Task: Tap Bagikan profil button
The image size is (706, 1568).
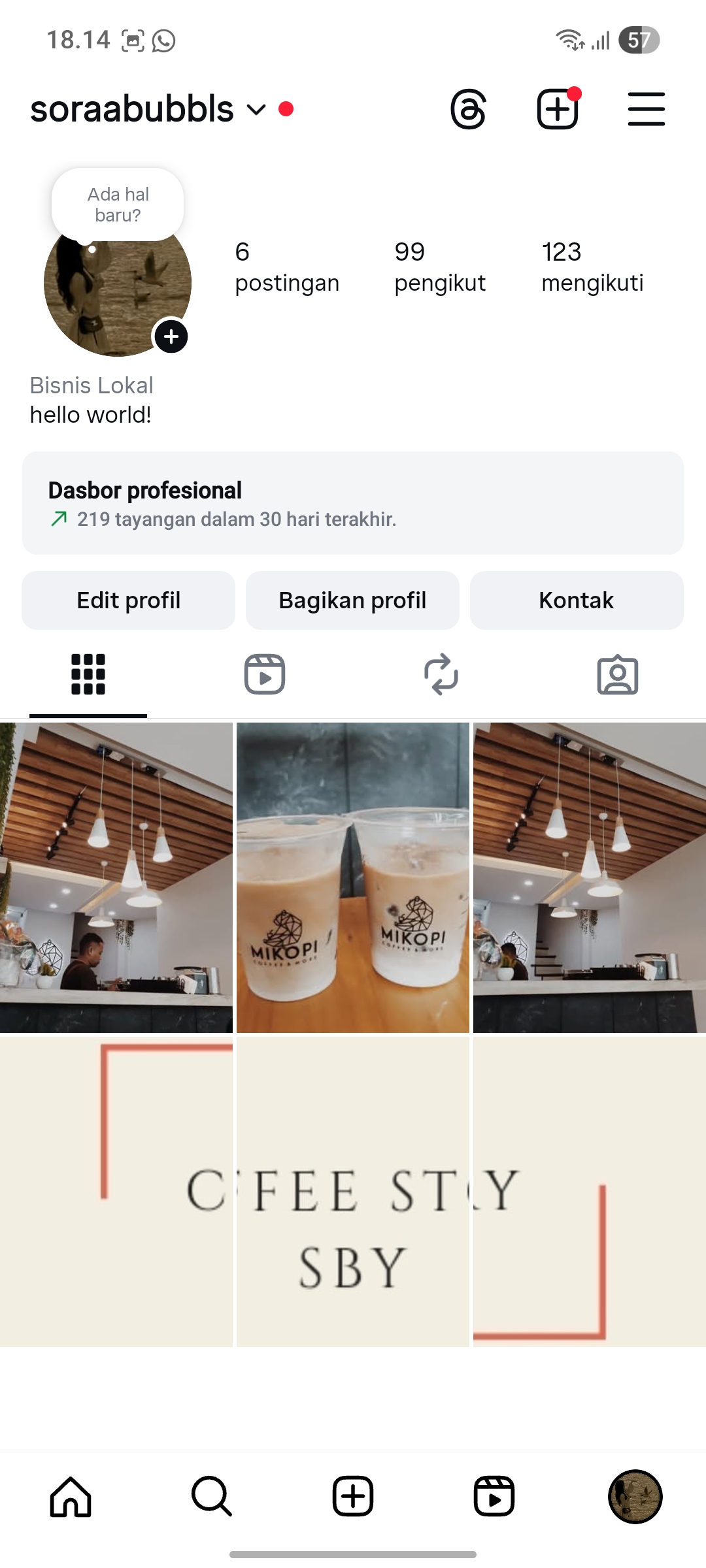Action: tap(352, 600)
